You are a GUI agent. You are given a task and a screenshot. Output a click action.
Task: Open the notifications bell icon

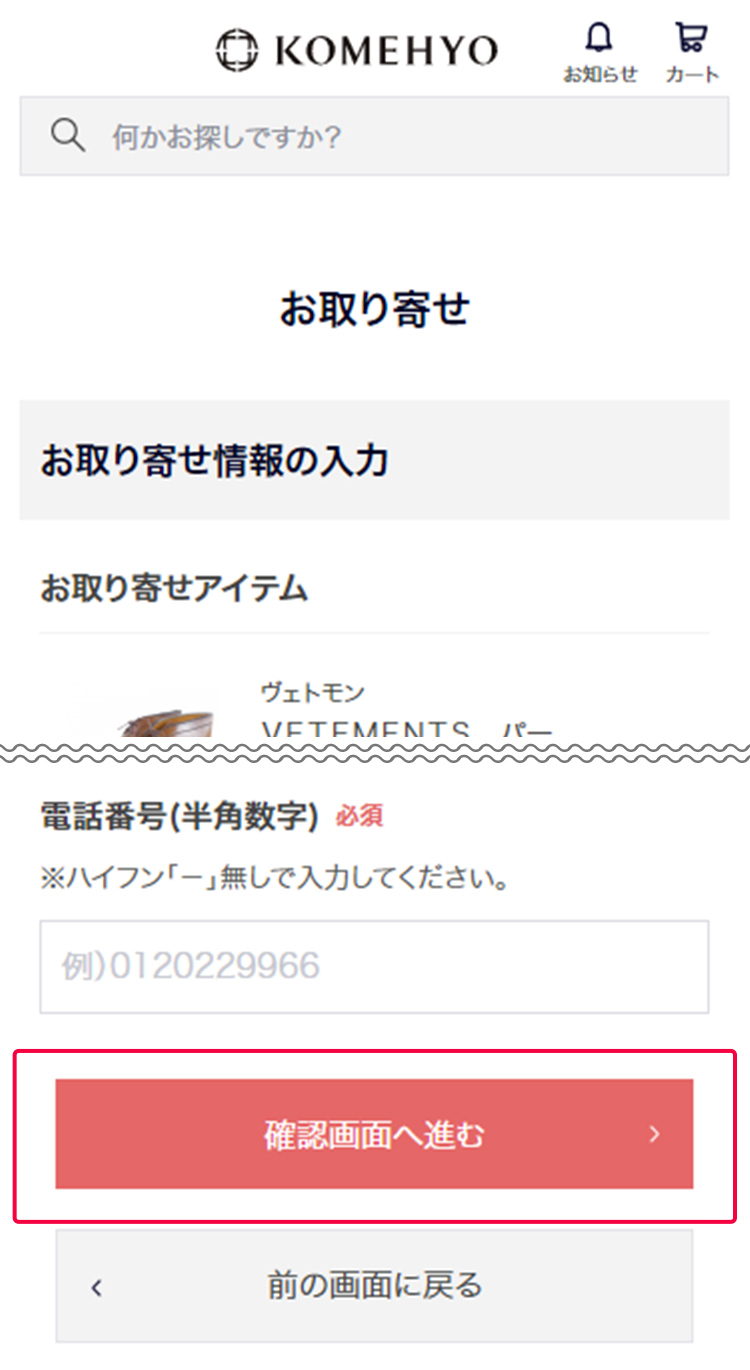coord(600,37)
